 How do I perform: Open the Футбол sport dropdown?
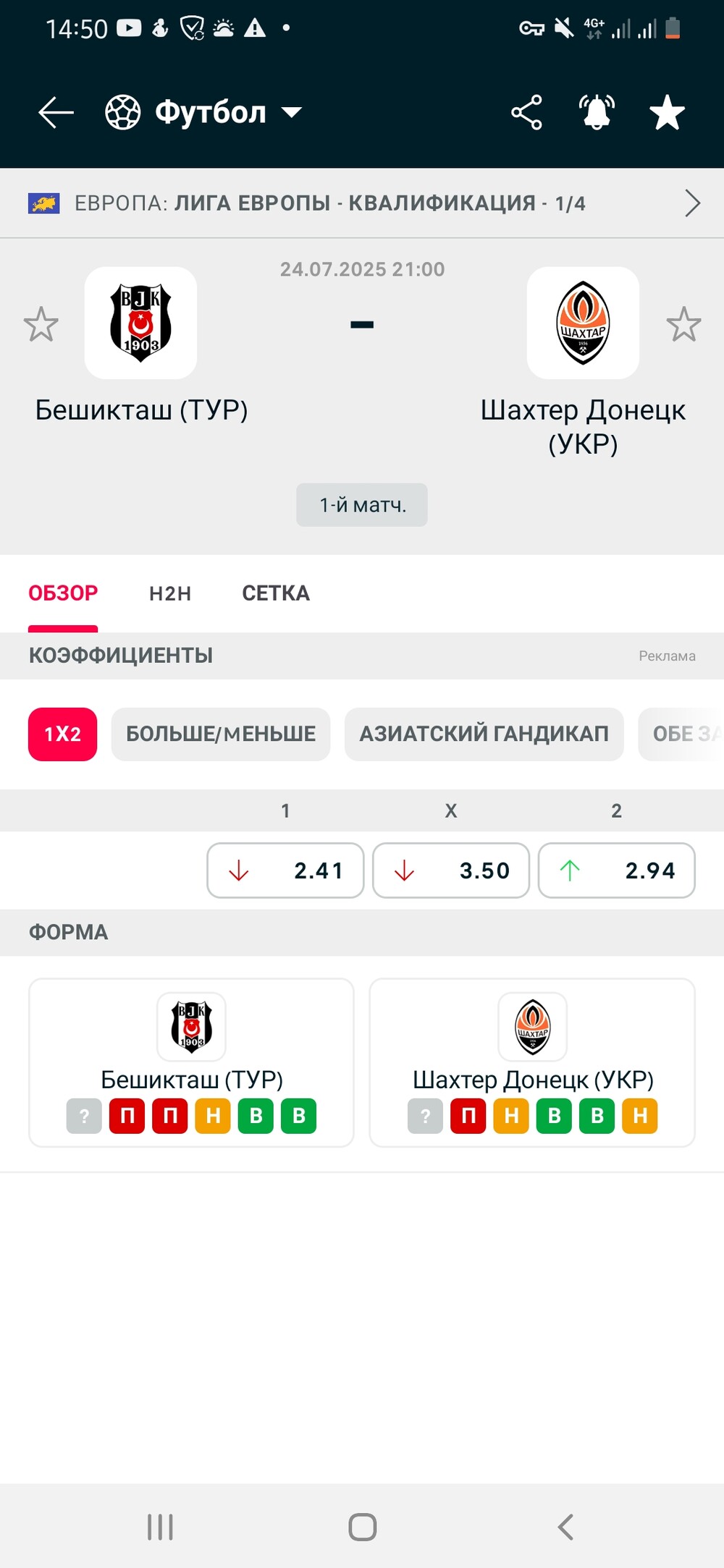point(203,112)
